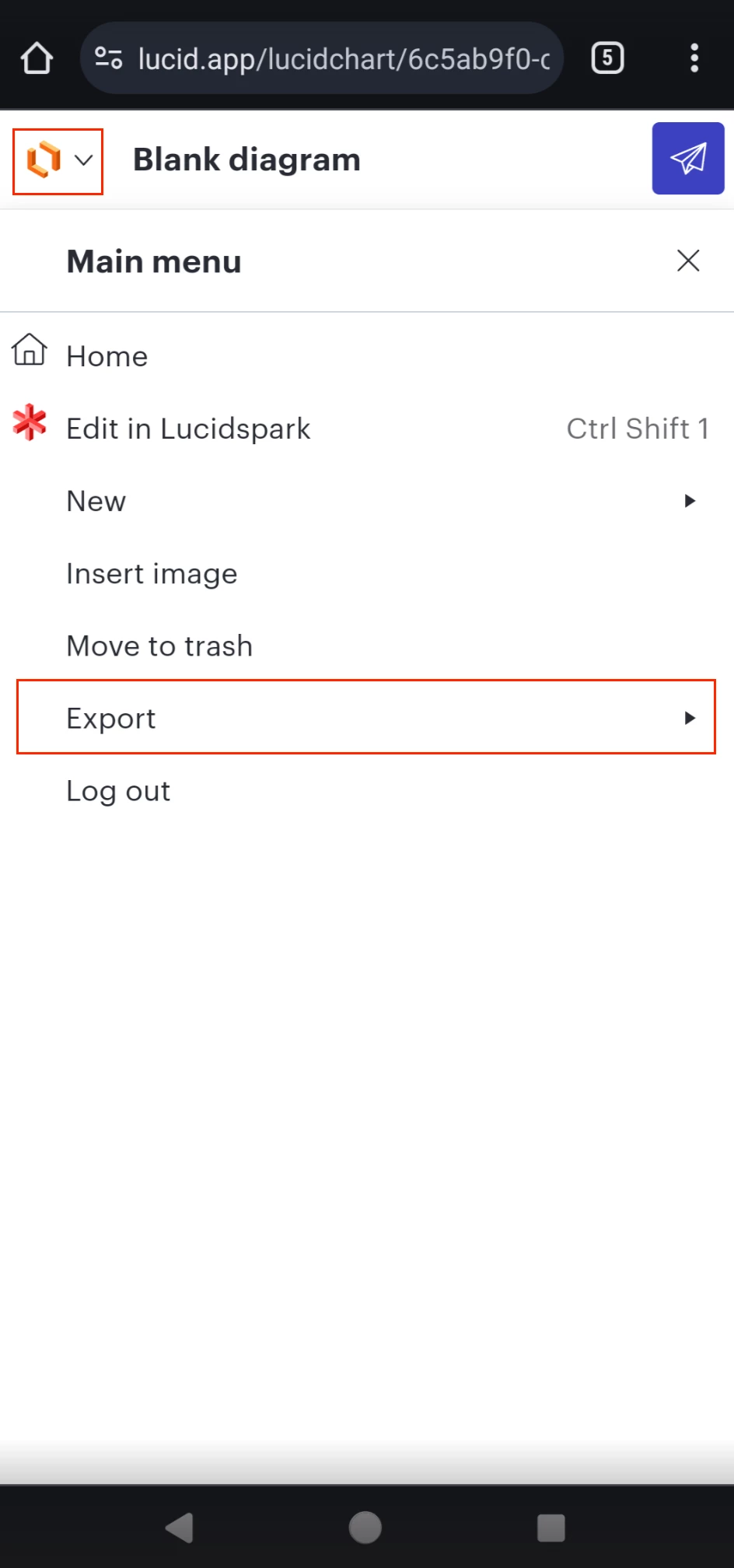The width and height of the screenshot is (734, 1568).
Task: Open the browser tab switcher
Action: click(607, 58)
